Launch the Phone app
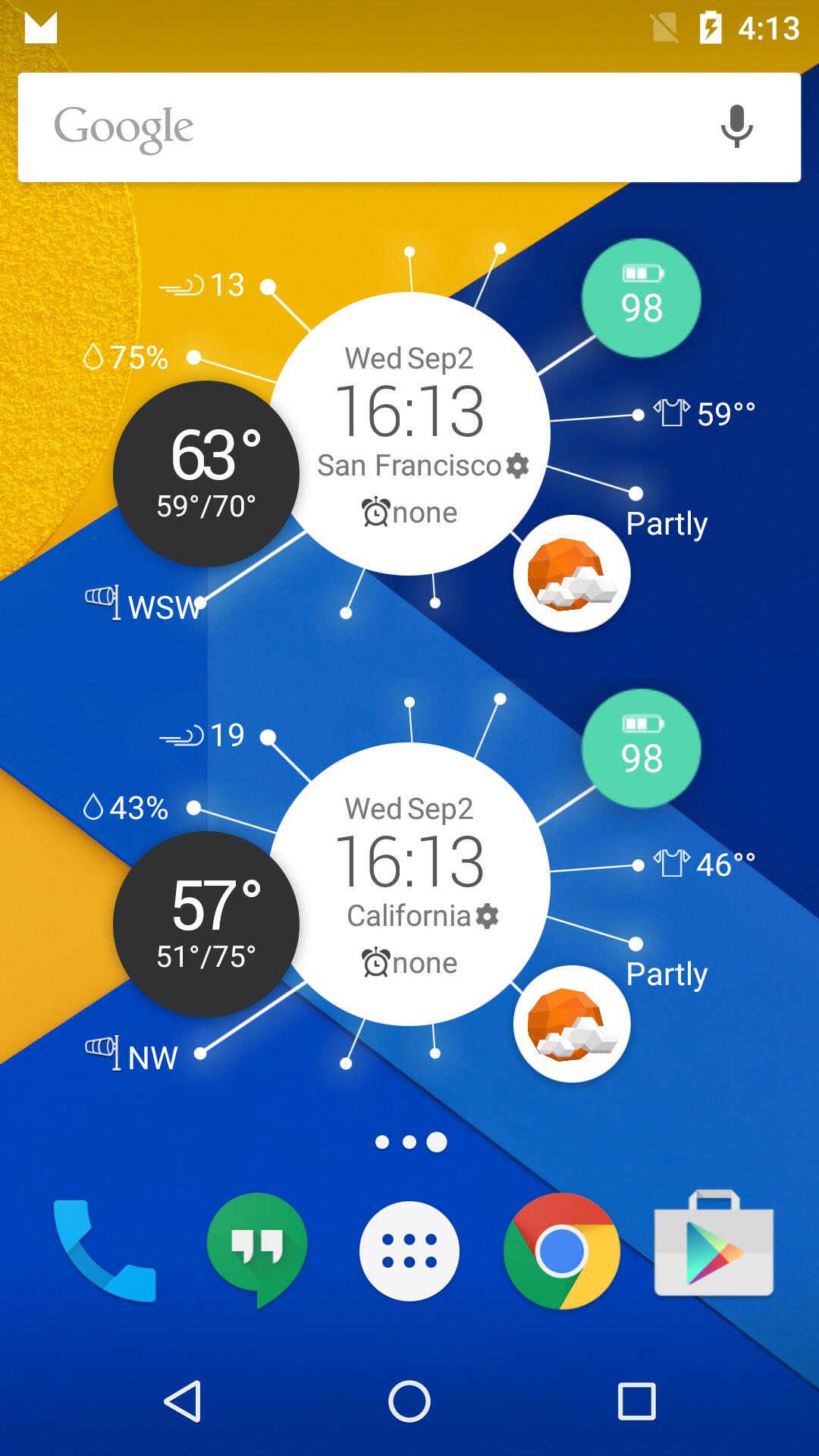Screen dimensions: 819x1456 click(x=105, y=1250)
